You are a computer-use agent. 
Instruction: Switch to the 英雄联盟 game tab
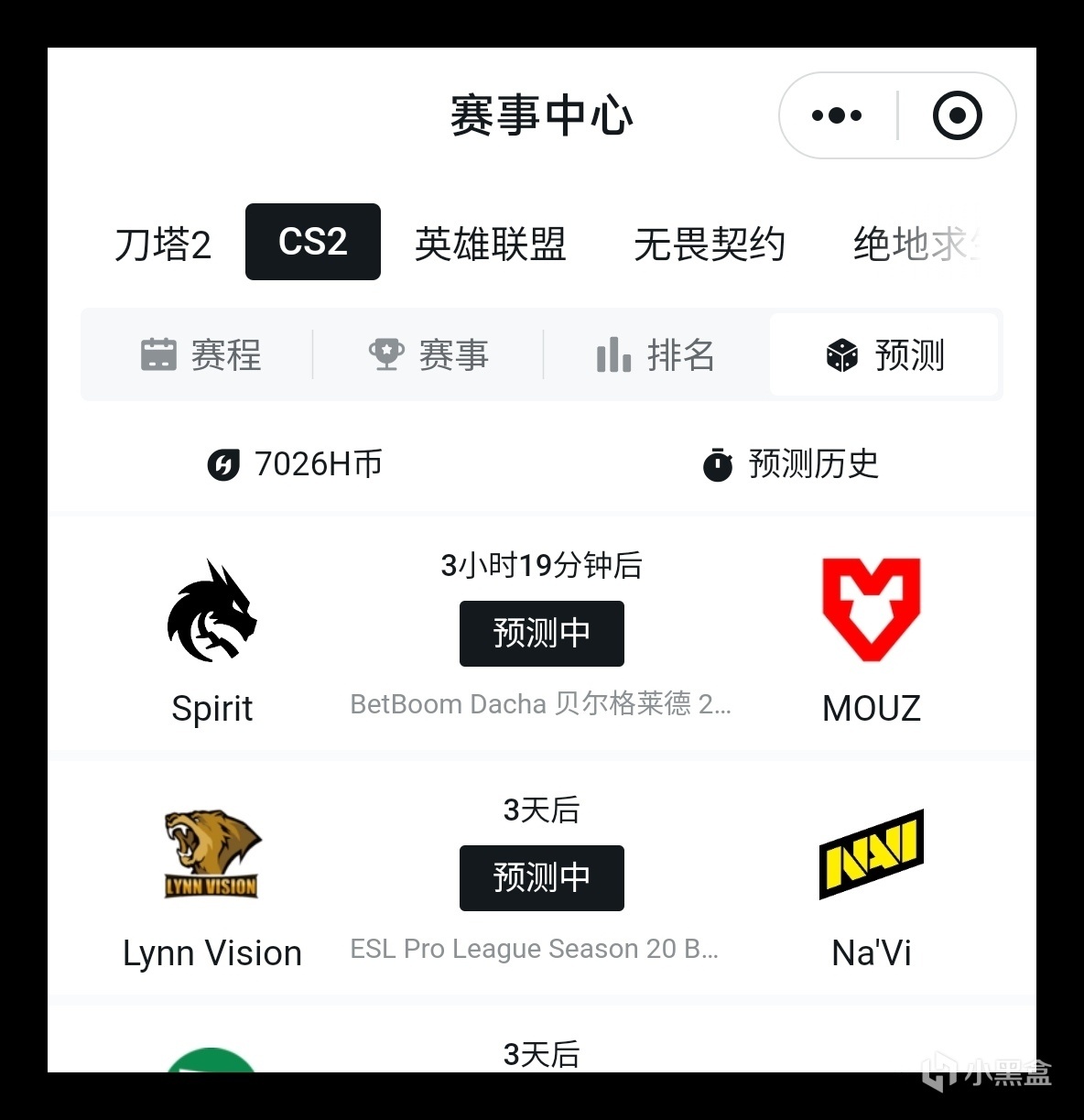[x=490, y=244]
